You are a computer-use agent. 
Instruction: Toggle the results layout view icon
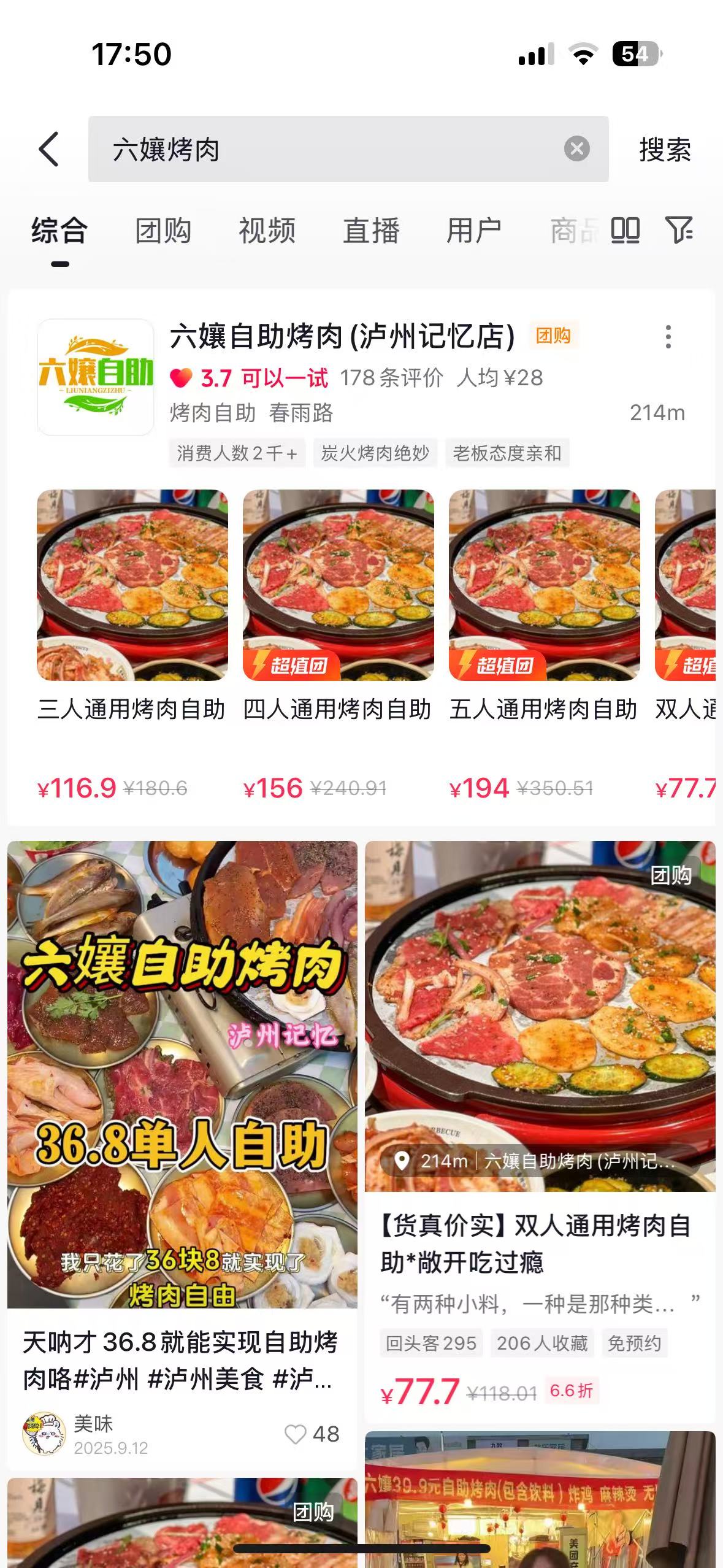point(625,231)
